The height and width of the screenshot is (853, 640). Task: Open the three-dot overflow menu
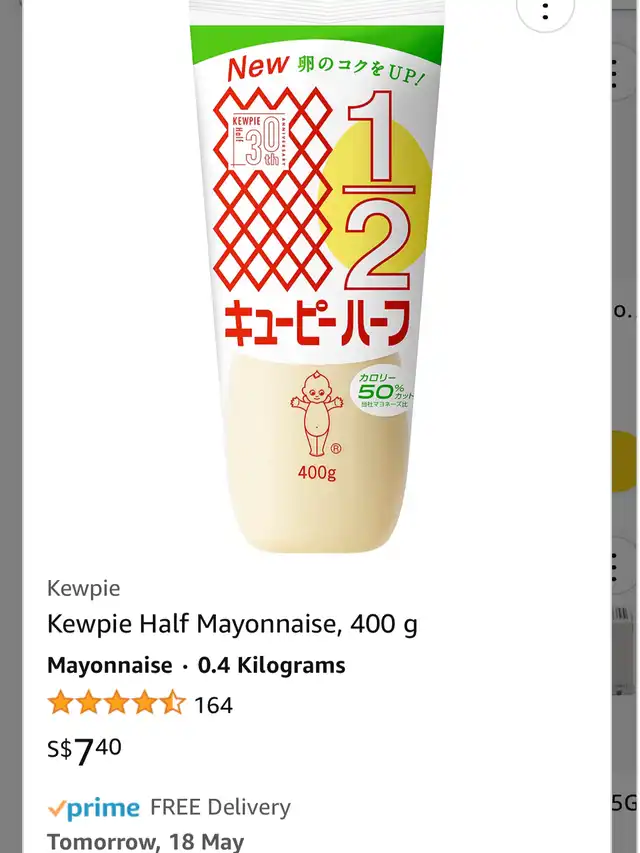545,12
